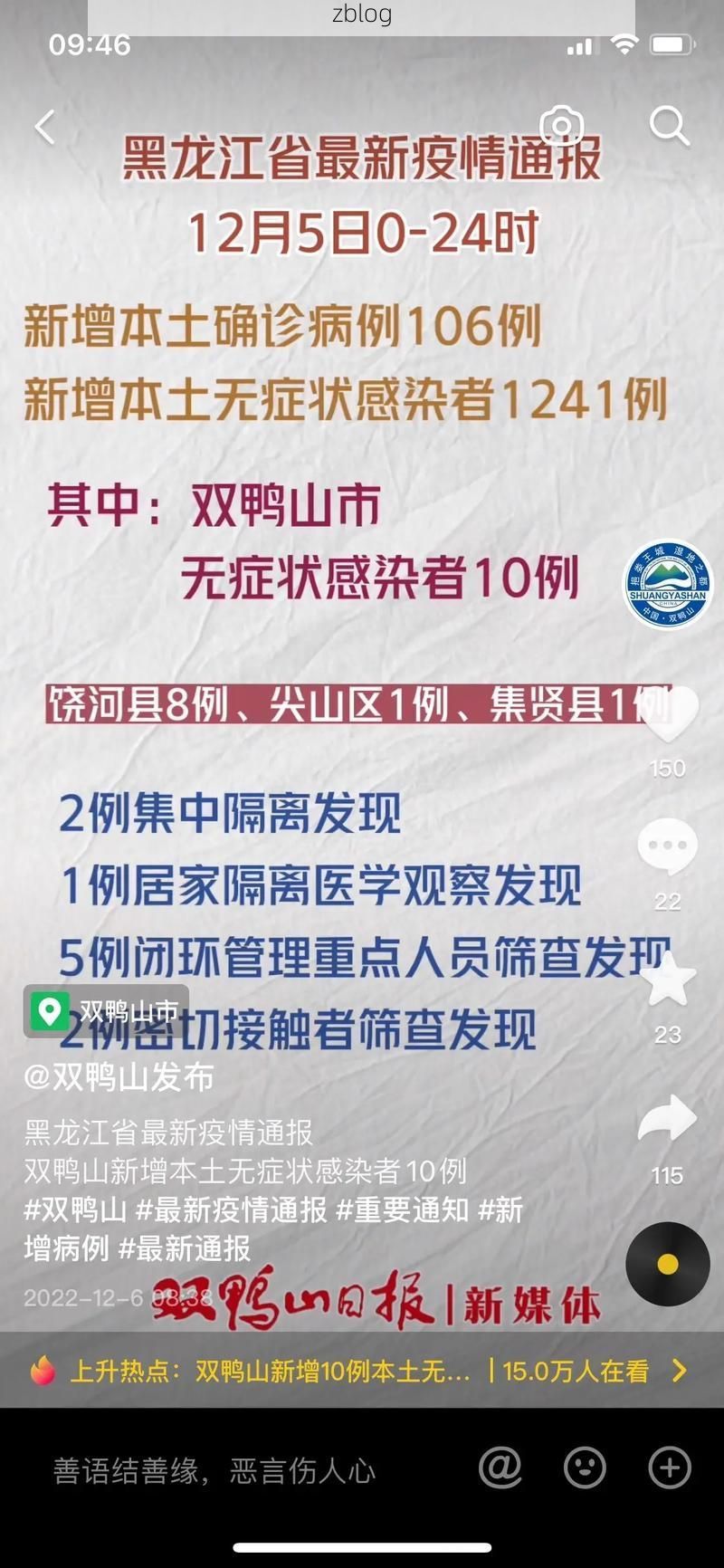Open the comments section icon
Viewport: 724px width, 1568px height.
[668, 846]
